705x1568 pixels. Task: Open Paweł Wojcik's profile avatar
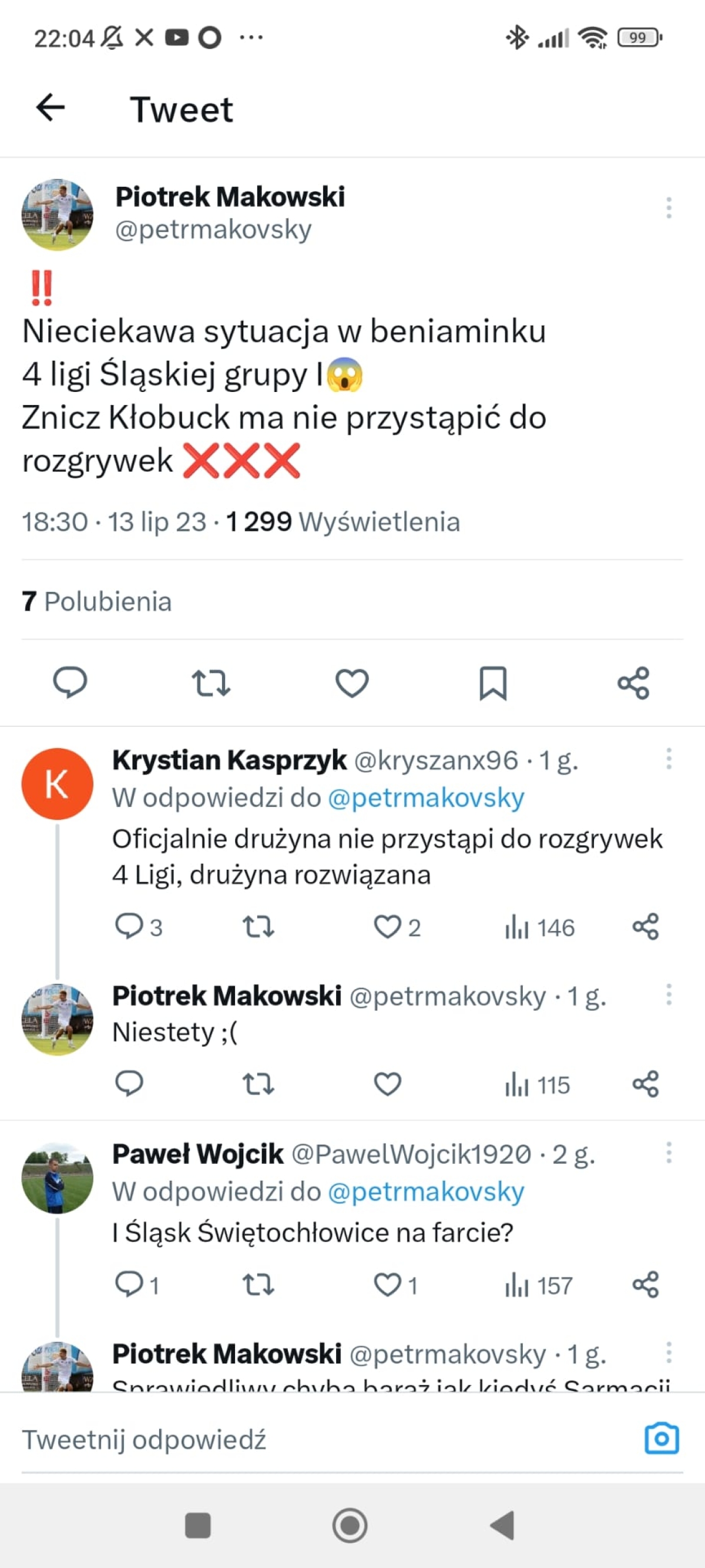(x=57, y=1177)
